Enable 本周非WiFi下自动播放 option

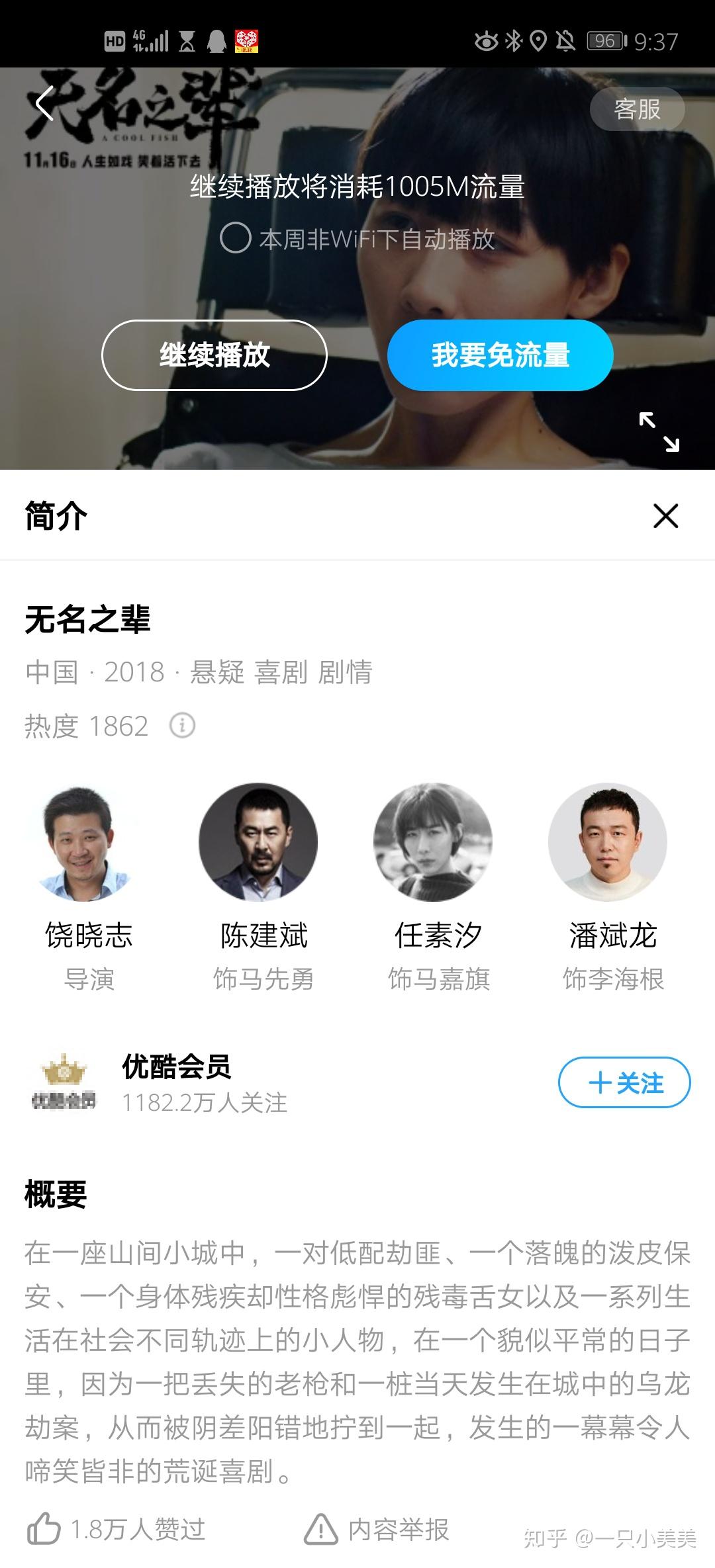pos(235,238)
